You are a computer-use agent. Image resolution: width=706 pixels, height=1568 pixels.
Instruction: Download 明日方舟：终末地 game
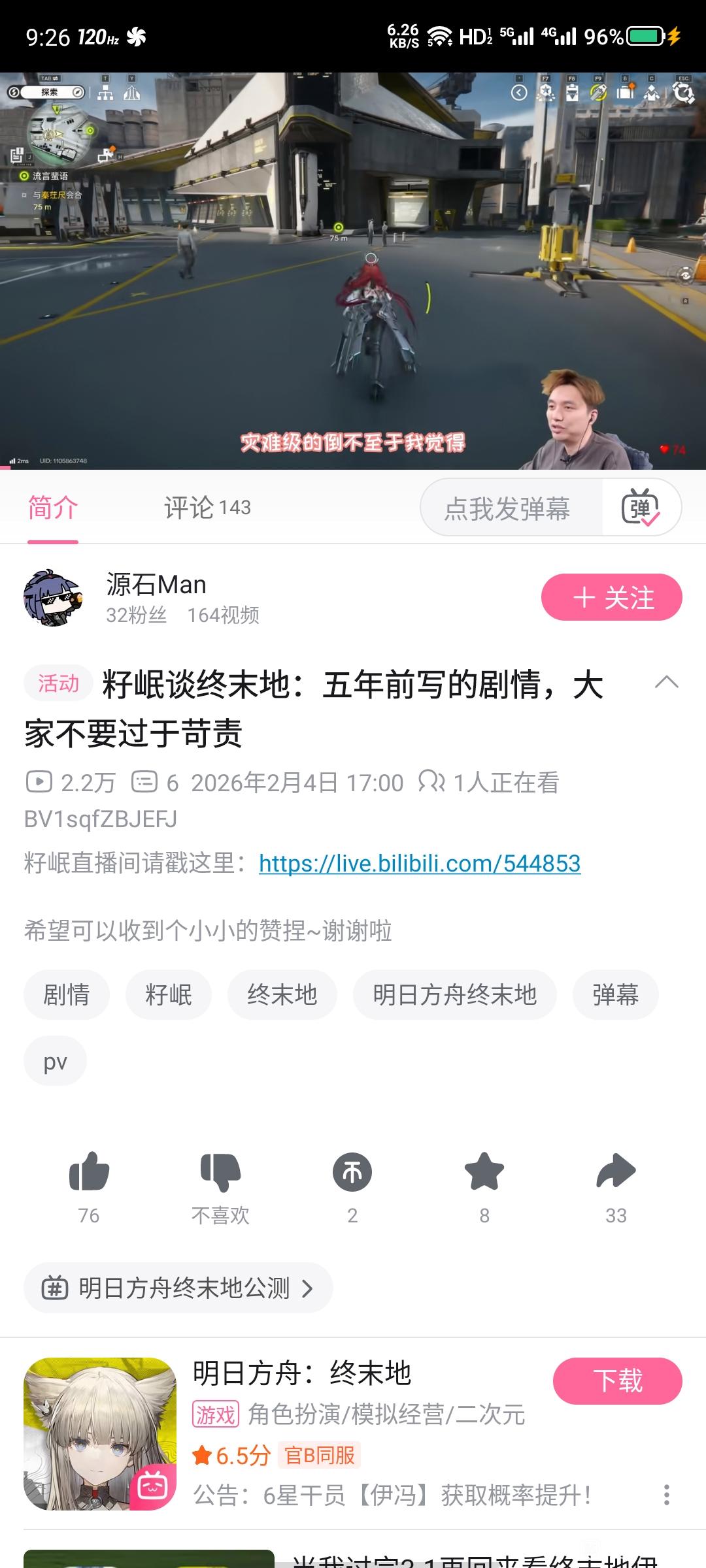pyautogui.click(x=617, y=1381)
